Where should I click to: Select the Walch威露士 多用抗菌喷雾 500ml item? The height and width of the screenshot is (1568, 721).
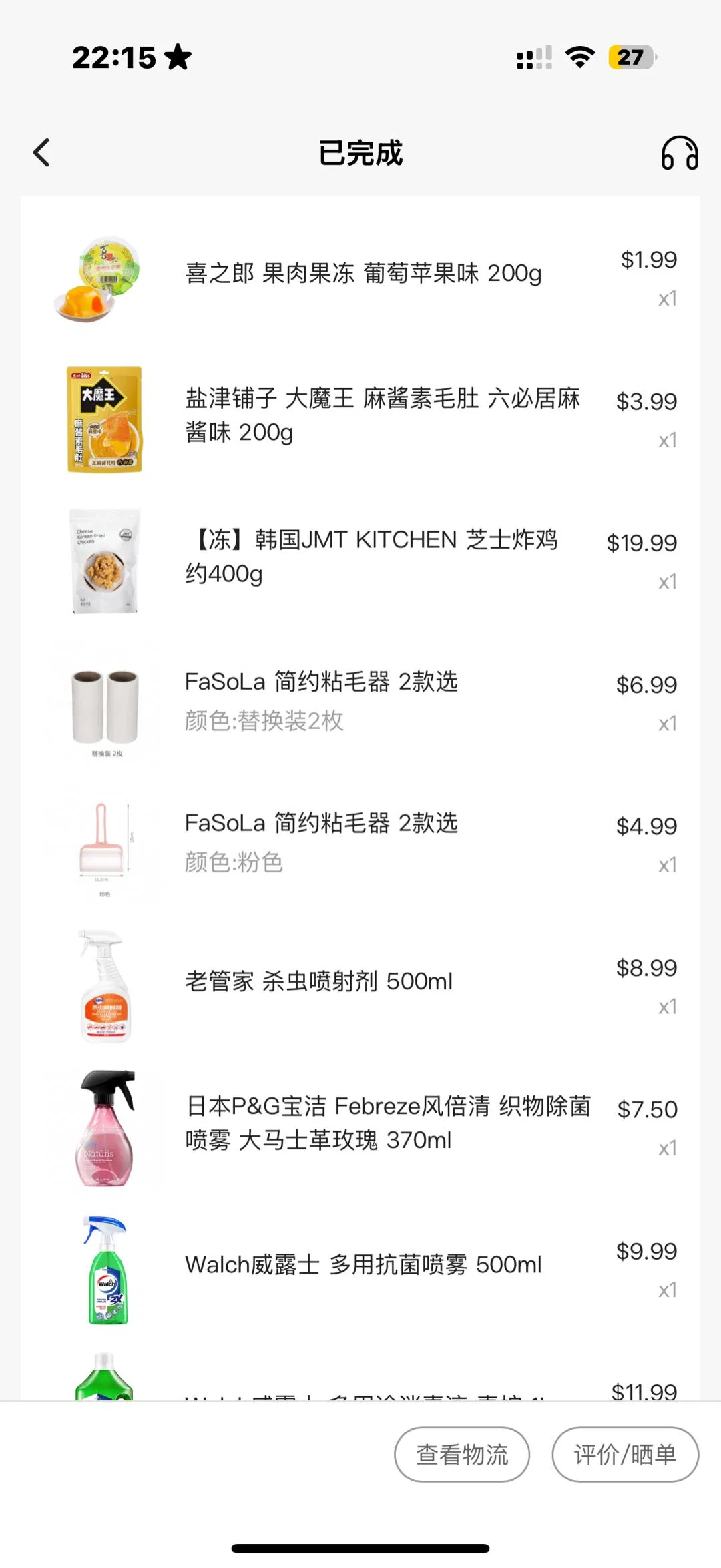coord(363,1264)
